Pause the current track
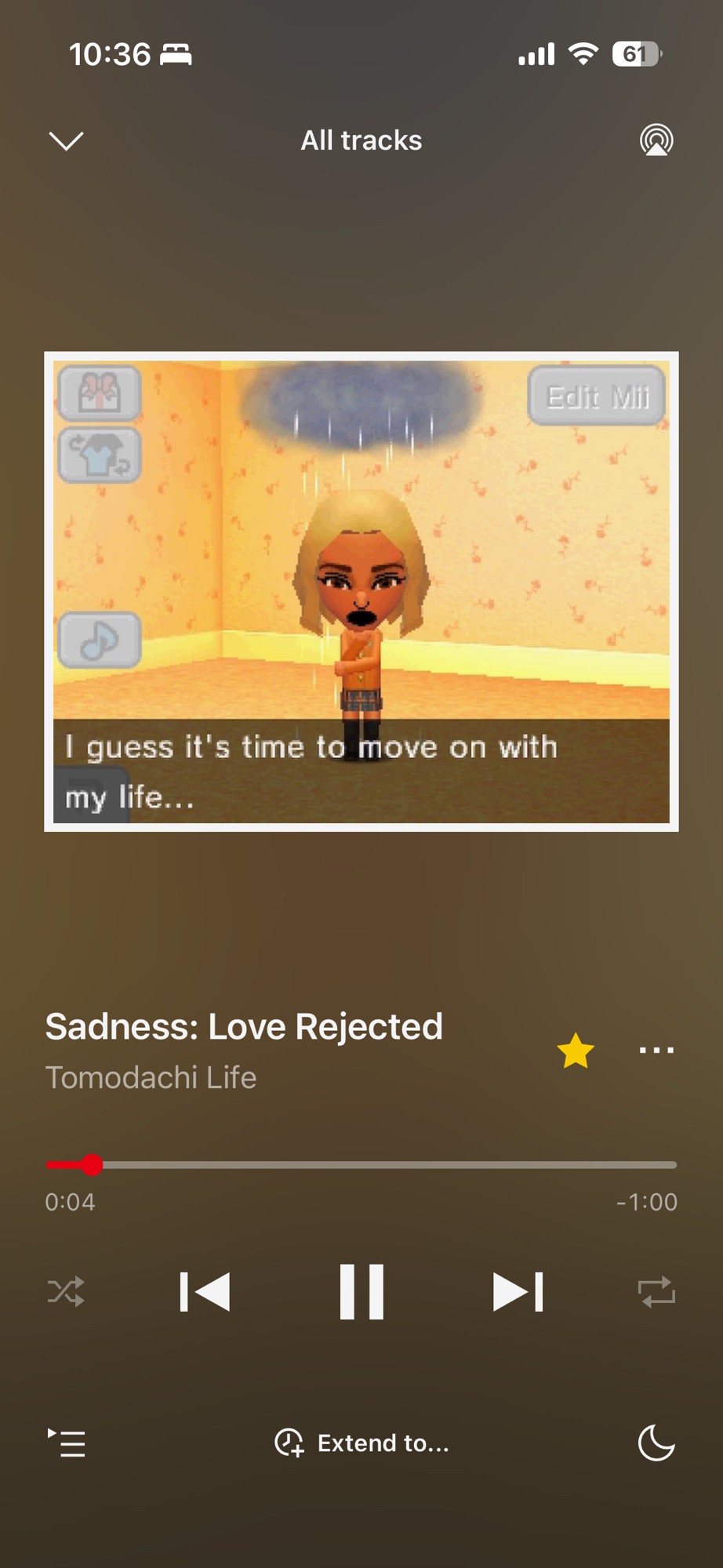This screenshot has width=723, height=1568. (361, 1292)
